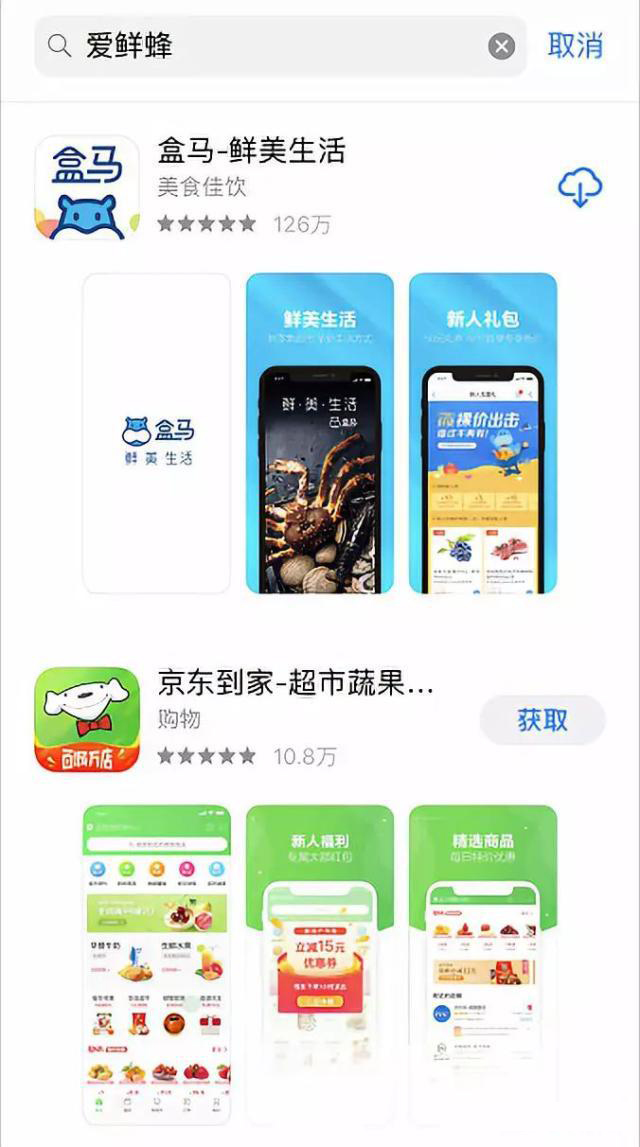
Task: Clear the search text with the X icon
Action: 501,46
